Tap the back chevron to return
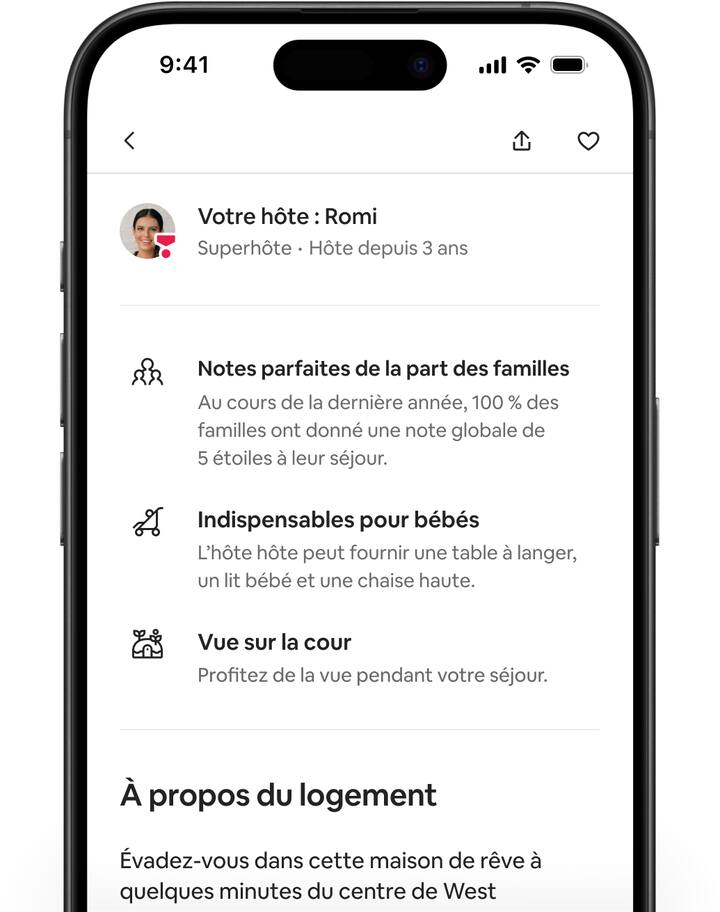The height and width of the screenshot is (912, 720). pos(129,141)
